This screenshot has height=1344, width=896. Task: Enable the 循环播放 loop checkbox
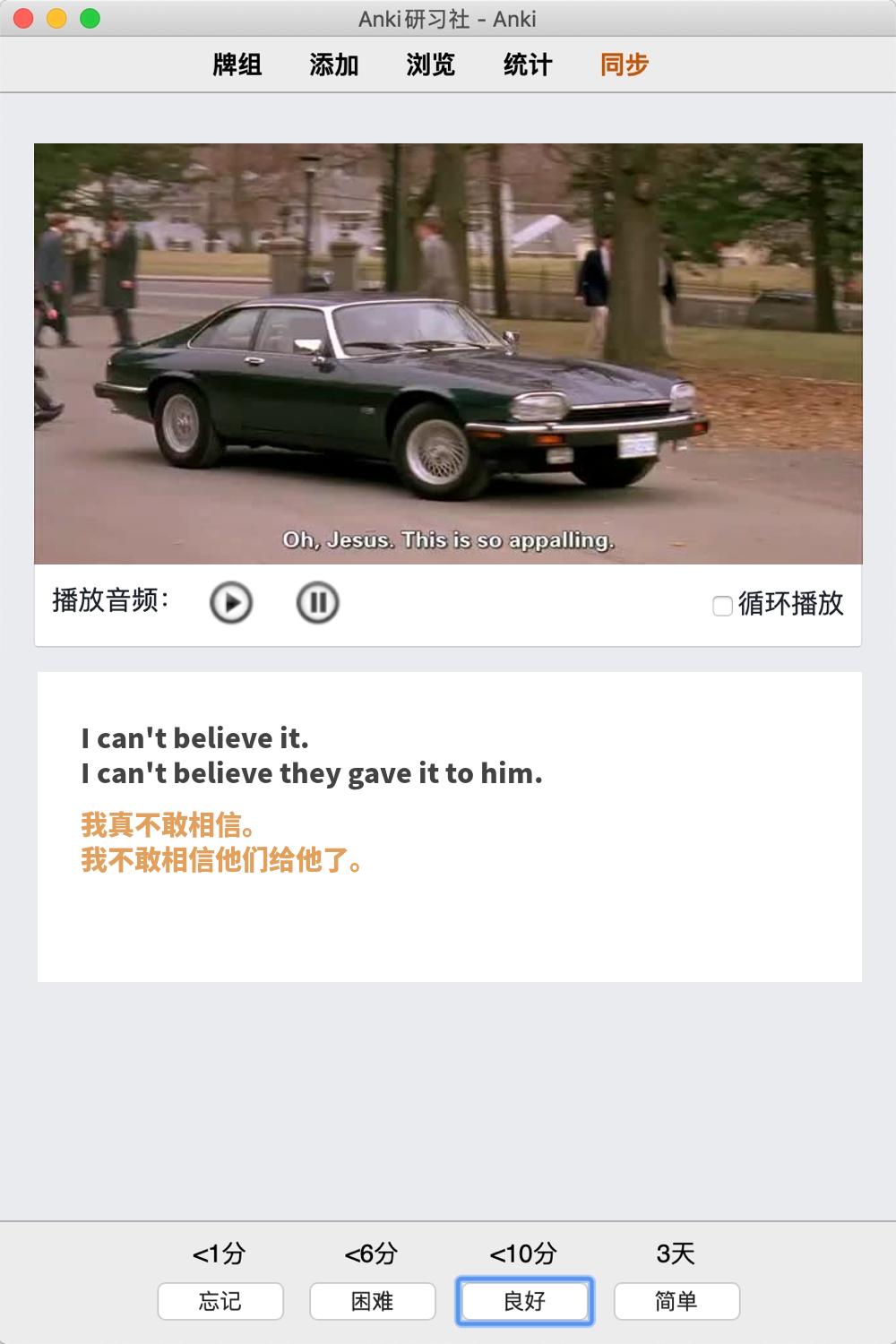(x=722, y=606)
